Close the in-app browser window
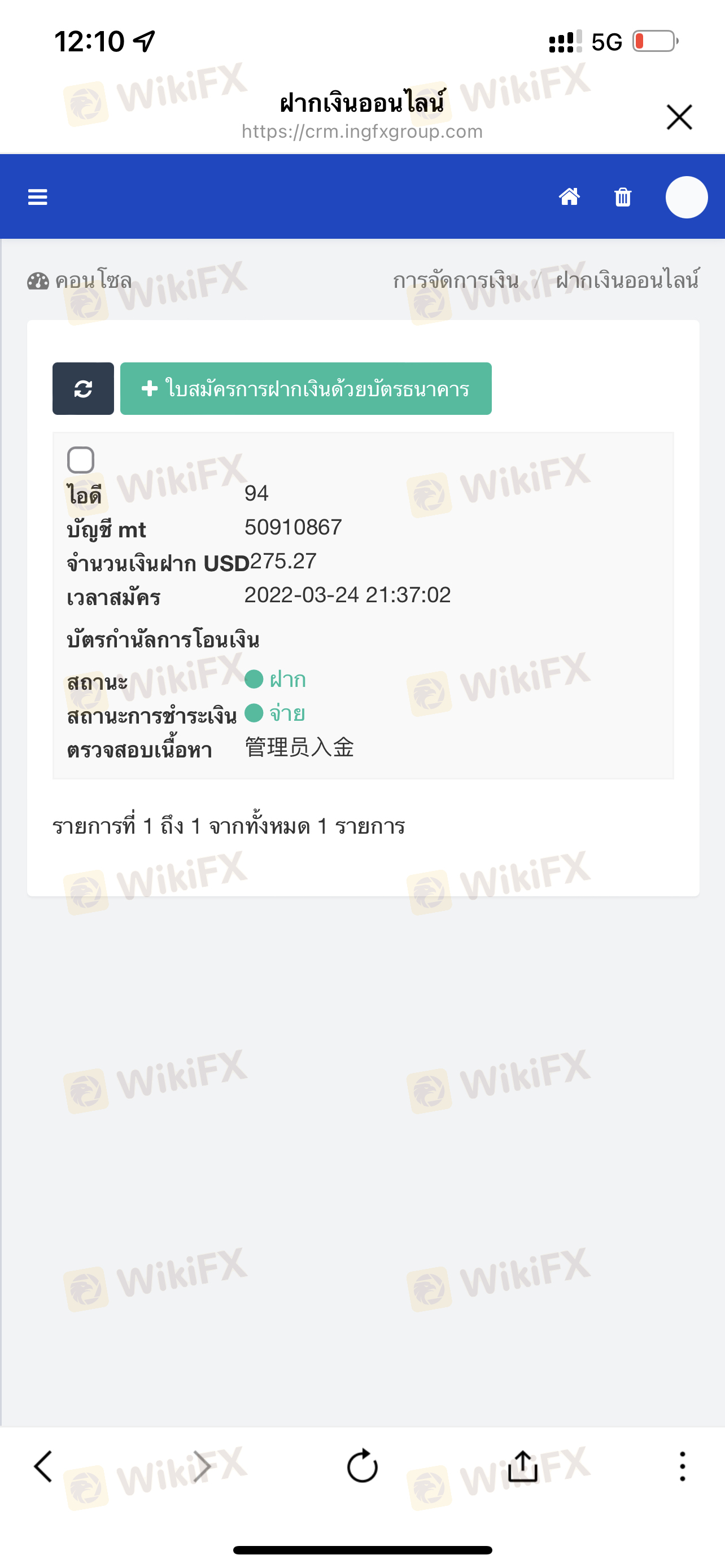Image resolution: width=725 pixels, height=1568 pixels. (x=679, y=117)
